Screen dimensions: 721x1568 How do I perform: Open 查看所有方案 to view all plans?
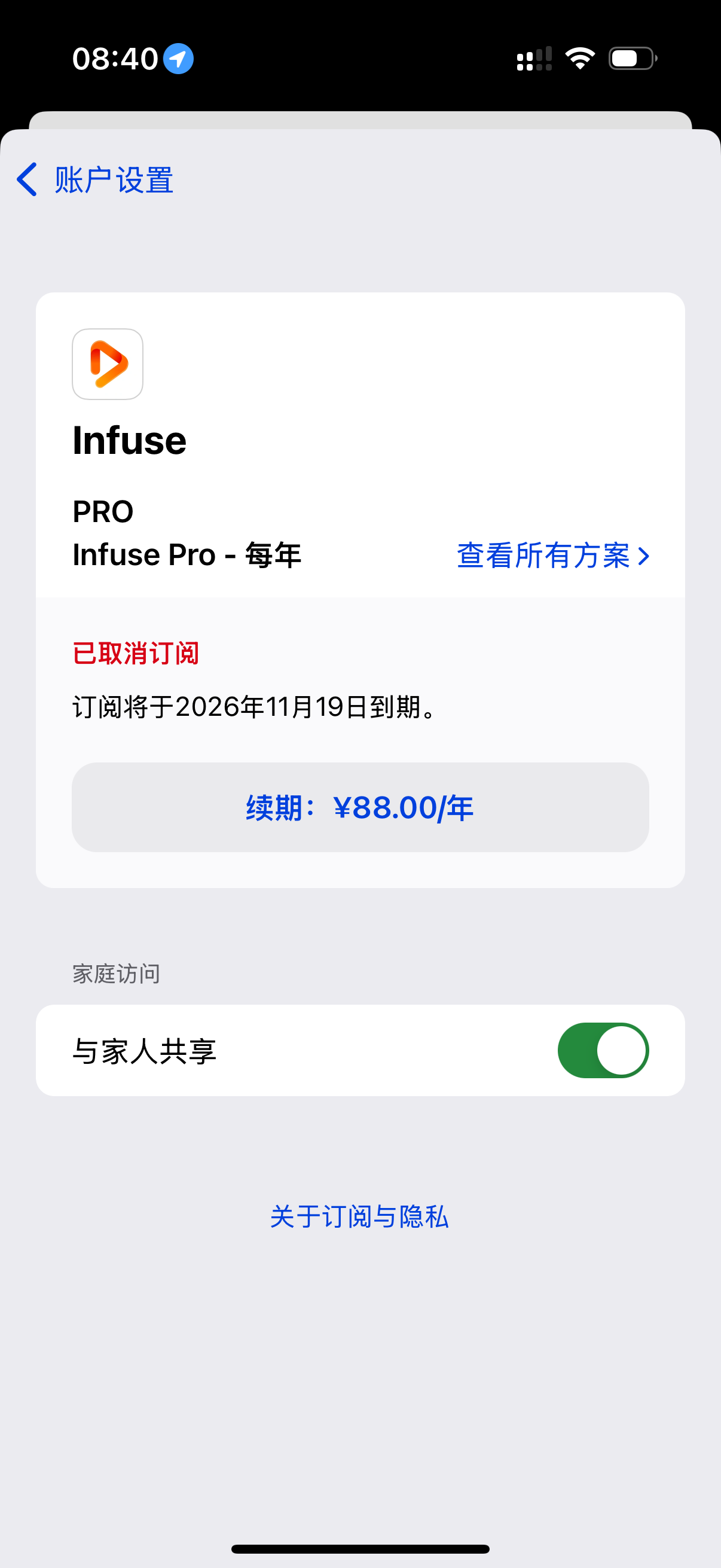[x=552, y=556]
